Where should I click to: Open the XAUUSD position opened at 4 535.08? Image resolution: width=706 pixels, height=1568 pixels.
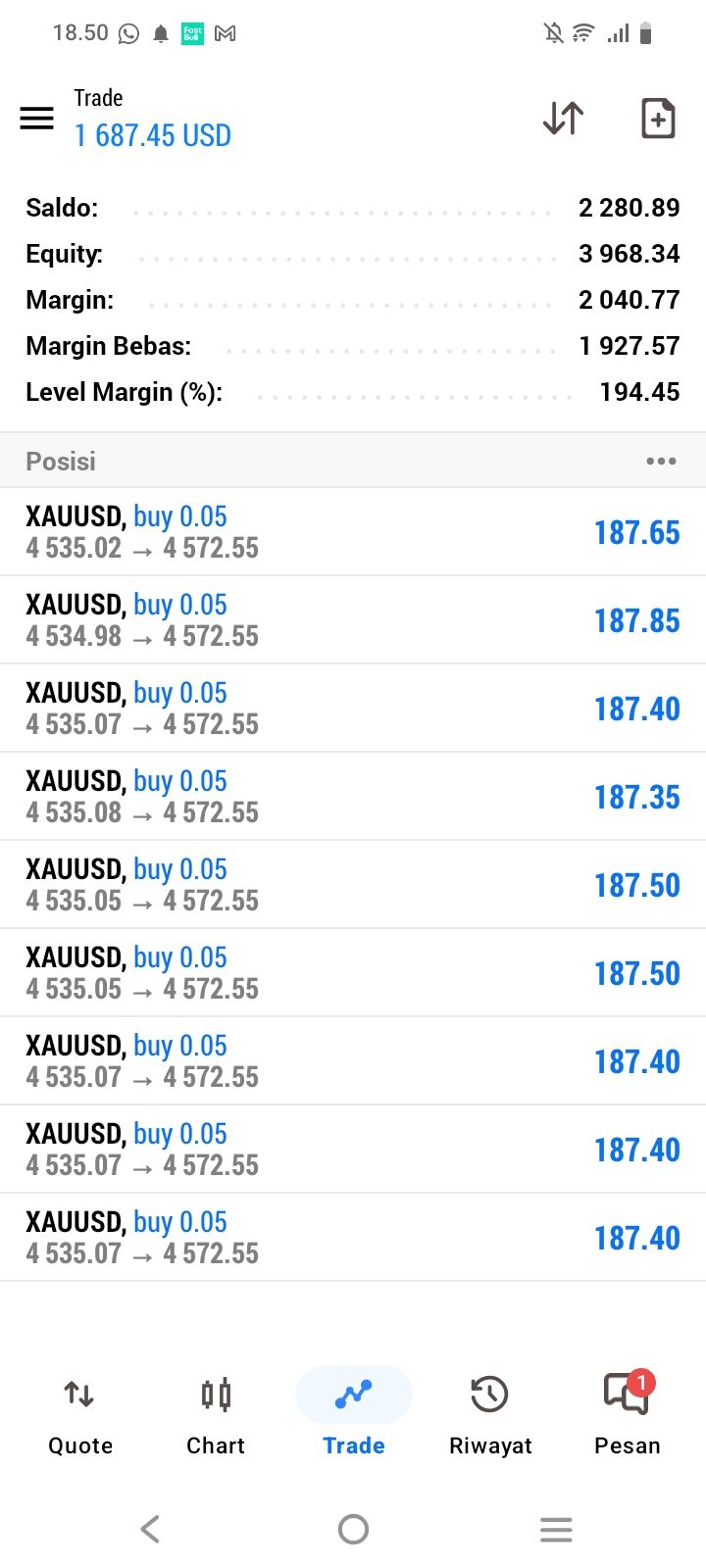click(353, 797)
